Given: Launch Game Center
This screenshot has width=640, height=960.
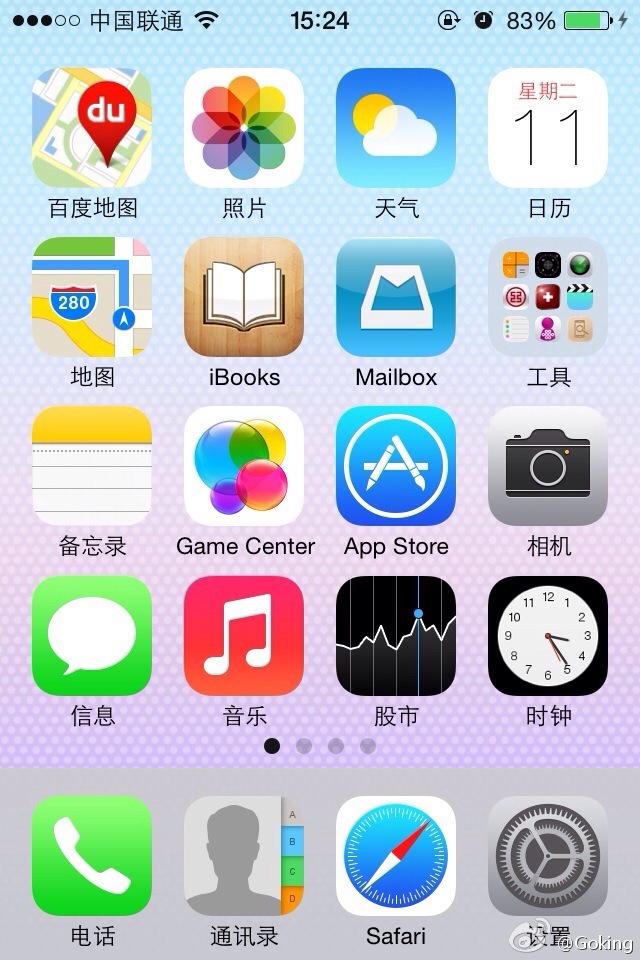Looking at the screenshot, I should [244, 466].
